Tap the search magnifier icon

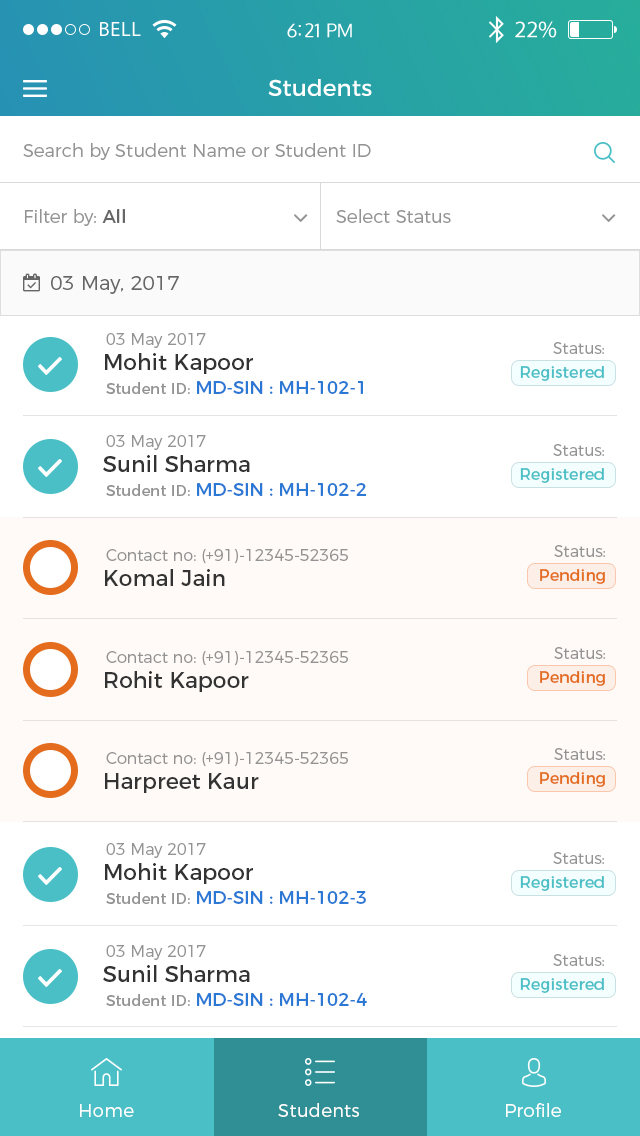[x=604, y=152]
